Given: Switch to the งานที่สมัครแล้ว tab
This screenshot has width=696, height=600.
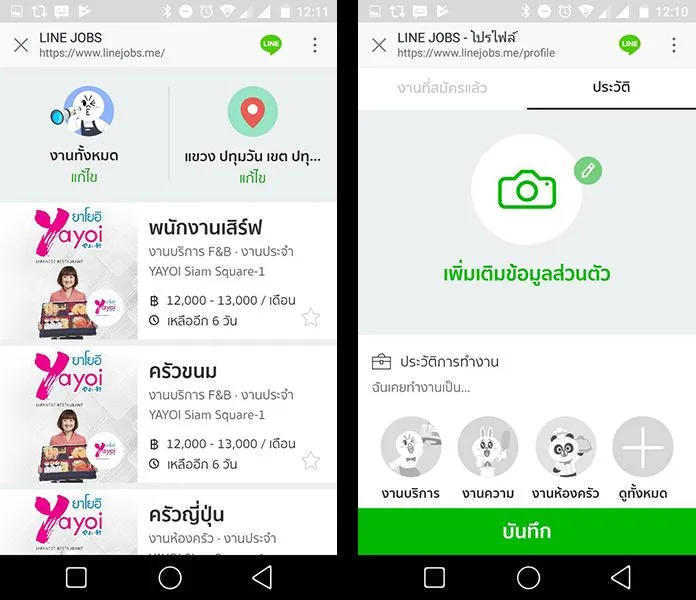Looking at the screenshot, I should [x=442, y=88].
